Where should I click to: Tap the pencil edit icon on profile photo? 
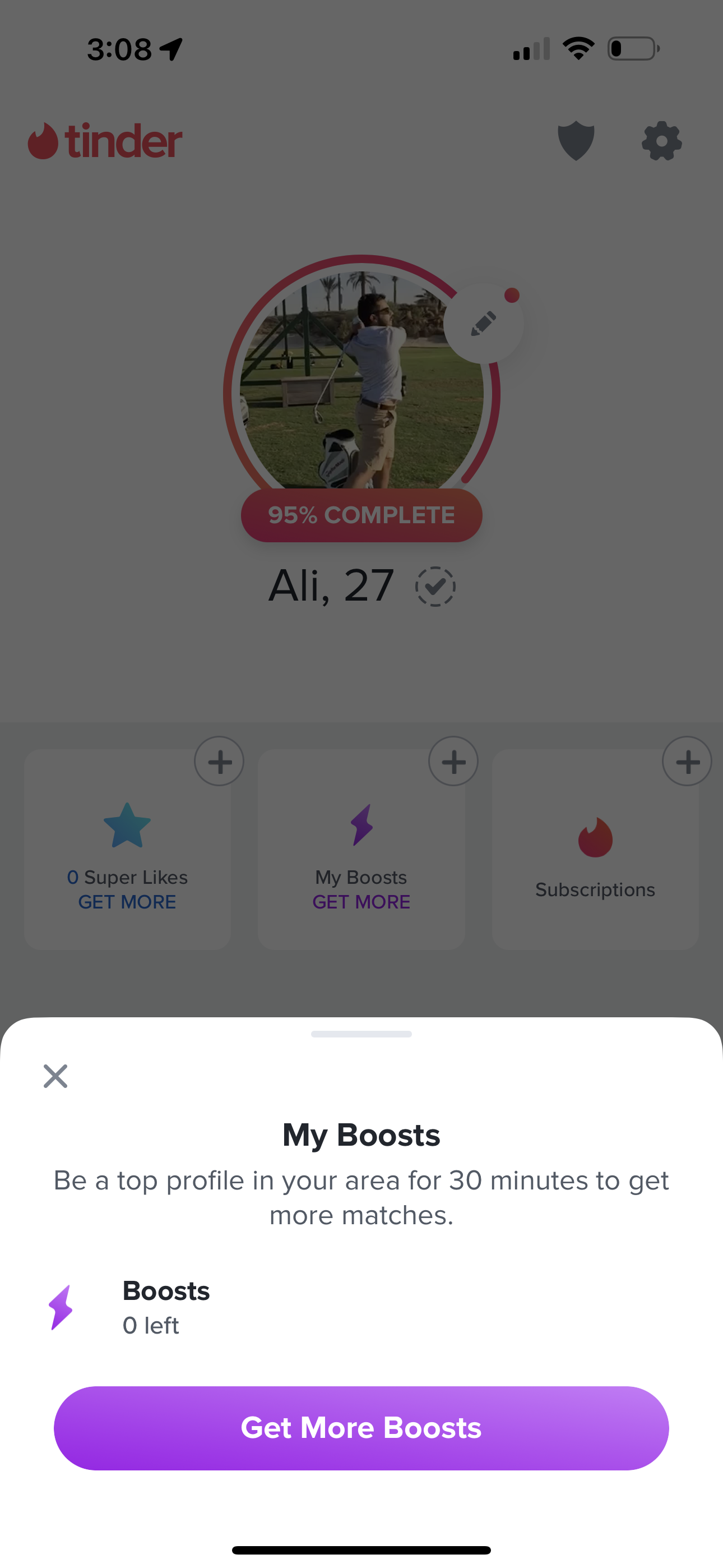tap(483, 323)
